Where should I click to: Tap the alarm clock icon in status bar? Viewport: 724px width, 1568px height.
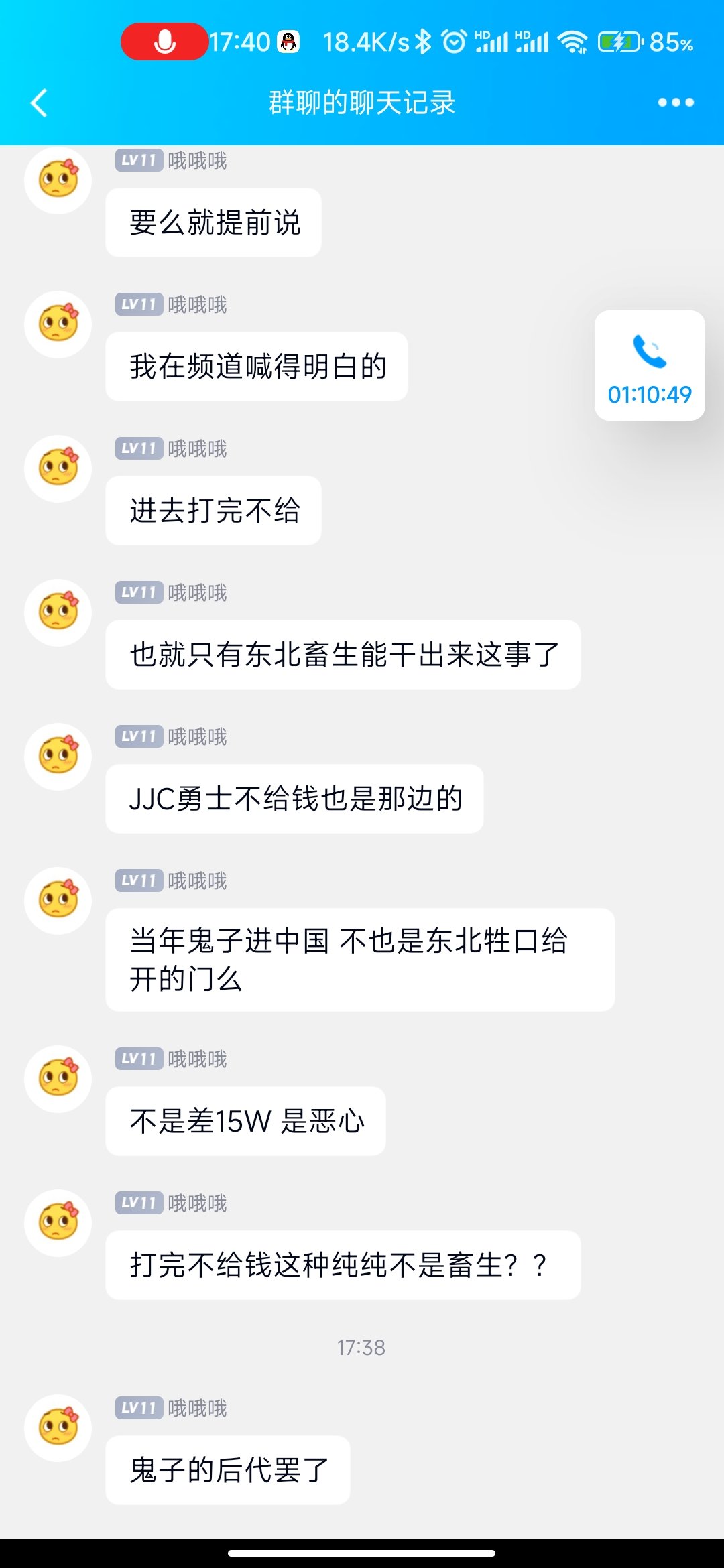click(x=455, y=40)
